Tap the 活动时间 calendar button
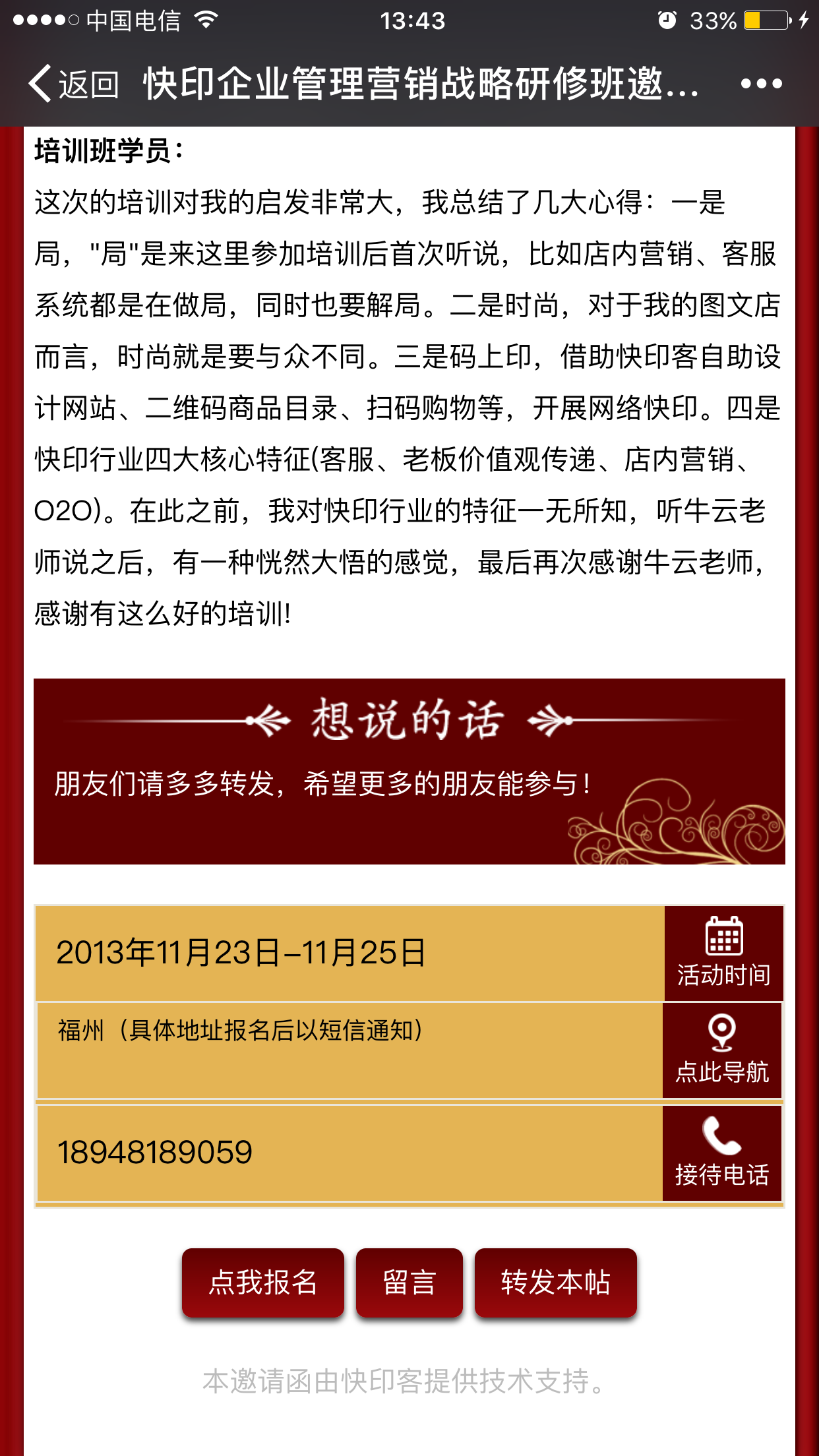 (x=723, y=953)
